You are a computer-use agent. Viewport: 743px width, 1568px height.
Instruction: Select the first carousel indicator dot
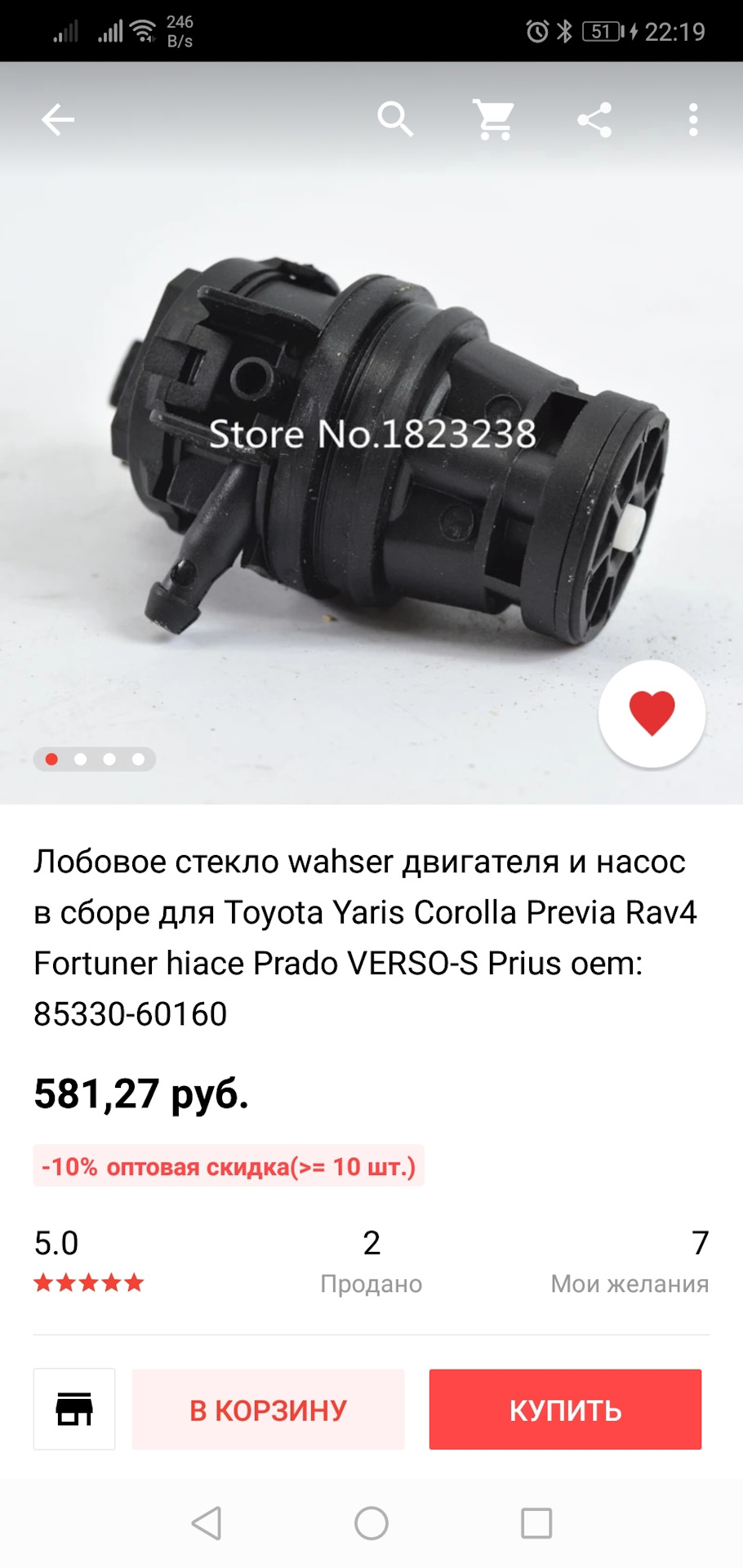point(51,759)
